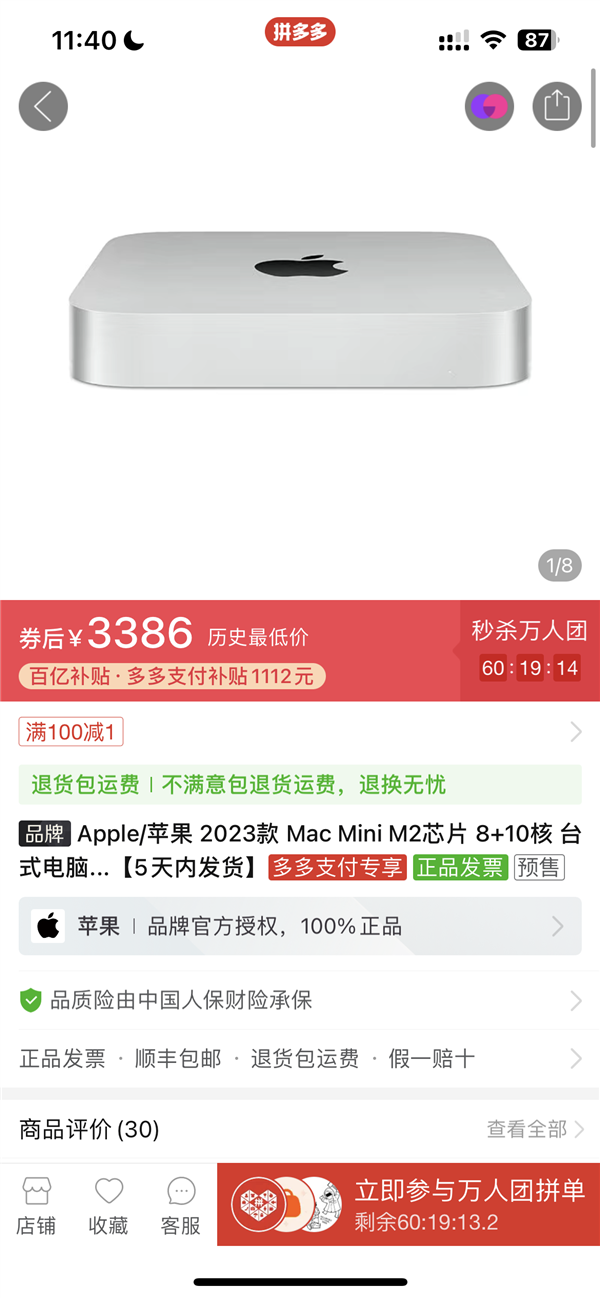Screen dimensions: 600x1298
Task: Expand the 正品发票 service guarantees row
Action: point(300,1059)
